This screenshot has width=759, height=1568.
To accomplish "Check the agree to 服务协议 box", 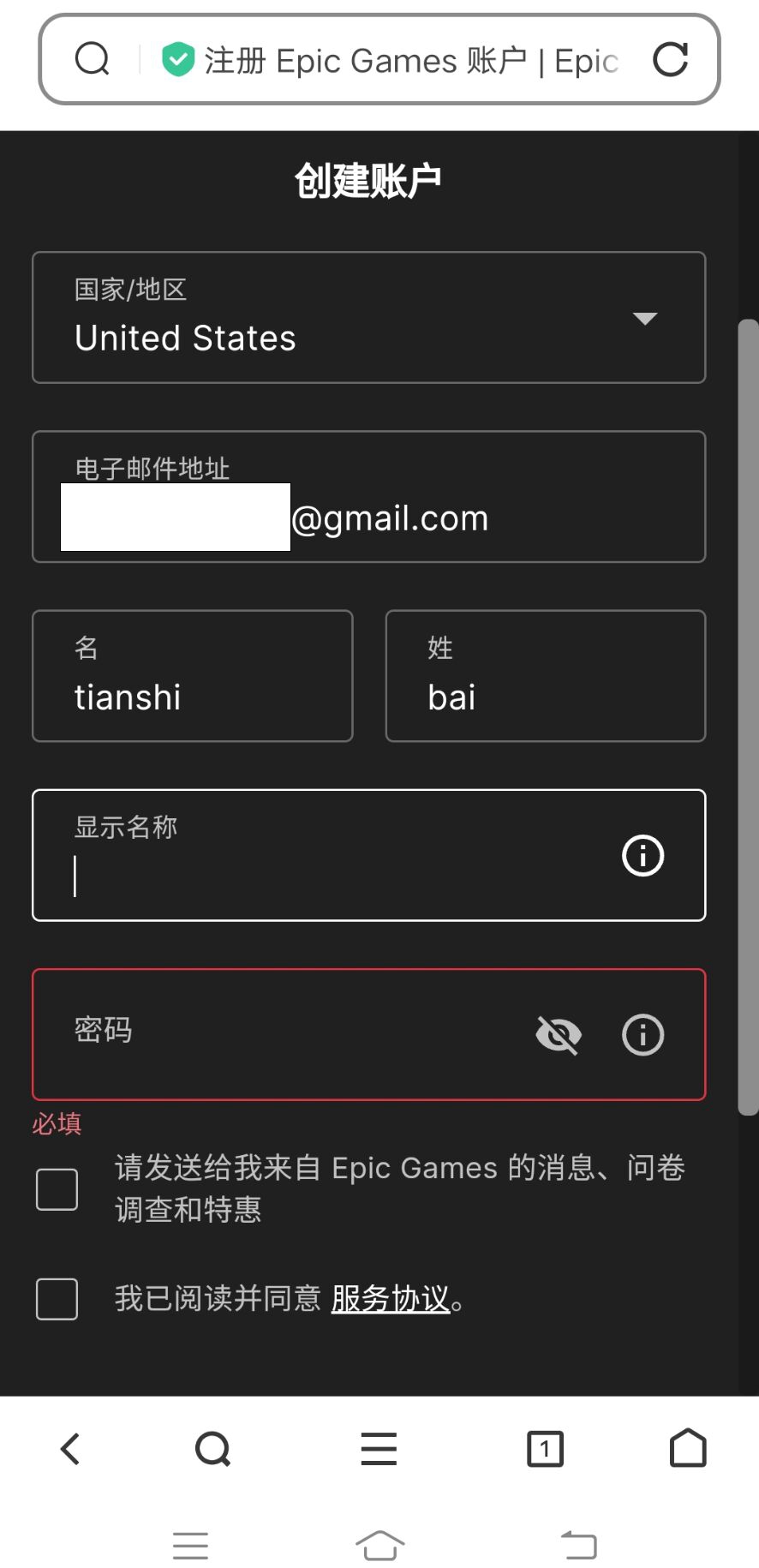I will 57,1299.
